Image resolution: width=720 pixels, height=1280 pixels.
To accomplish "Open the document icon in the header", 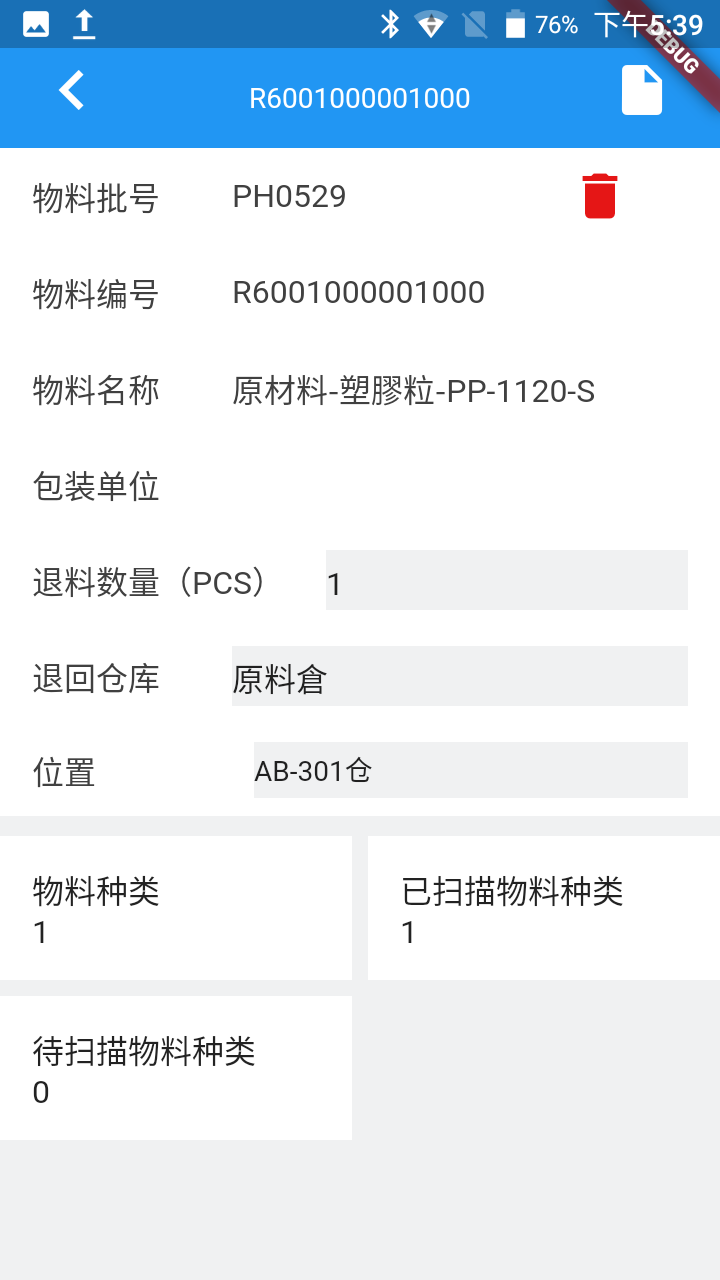I will tap(642, 91).
